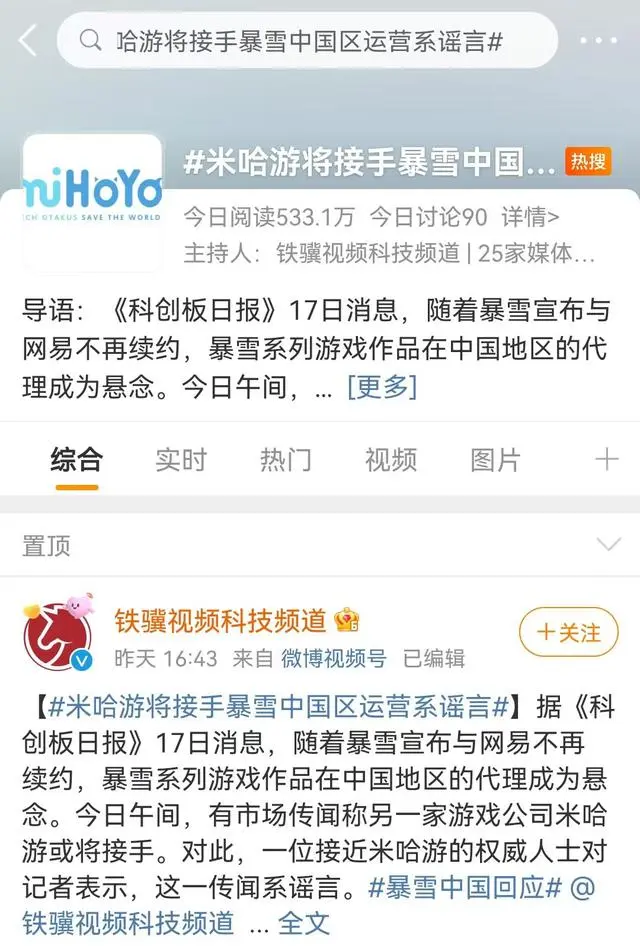The width and height of the screenshot is (640, 946).
Task: Switch to the 实时 tab
Action: tap(181, 460)
